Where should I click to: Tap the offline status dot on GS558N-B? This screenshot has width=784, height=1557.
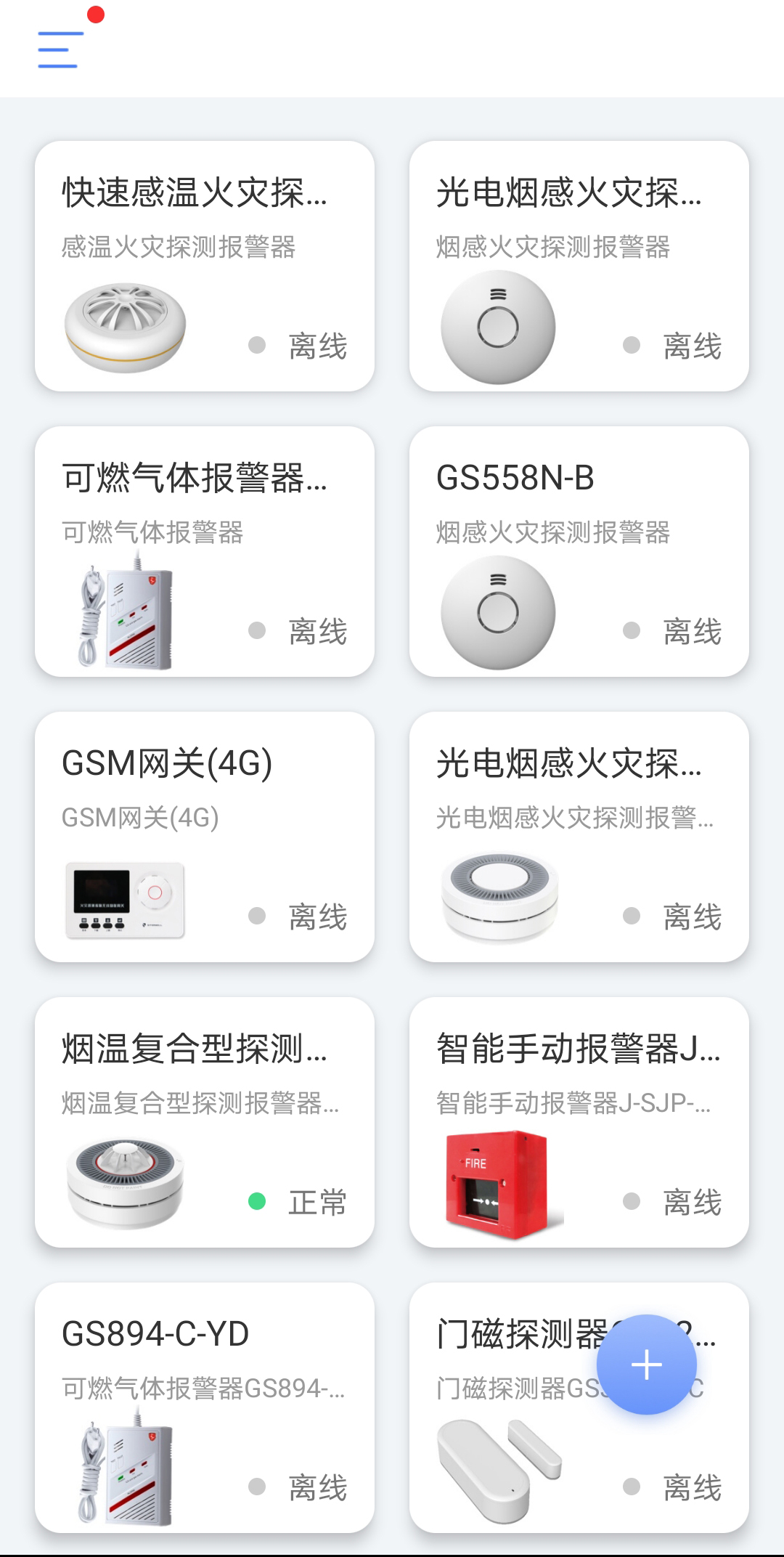pyautogui.click(x=631, y=630)
